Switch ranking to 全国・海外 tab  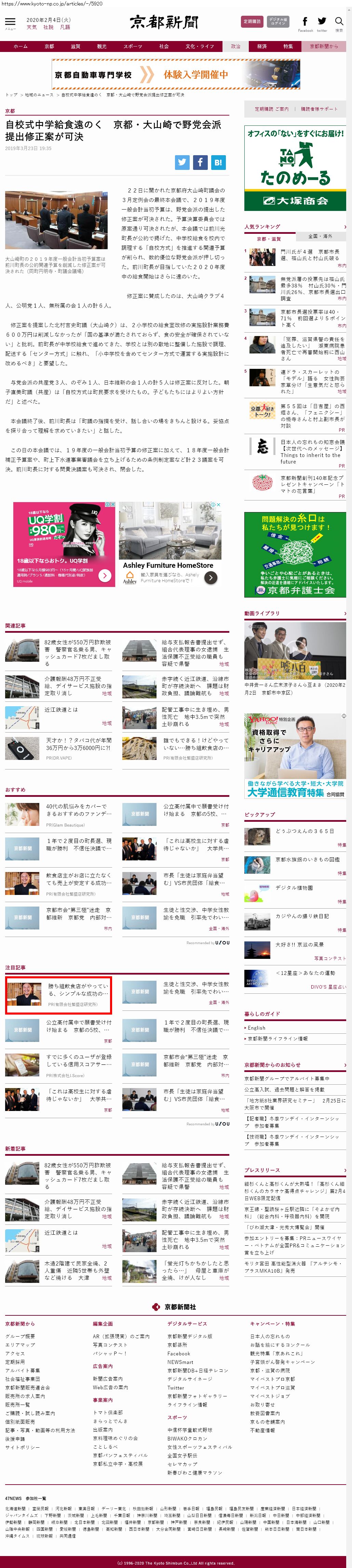coord(320,236)
